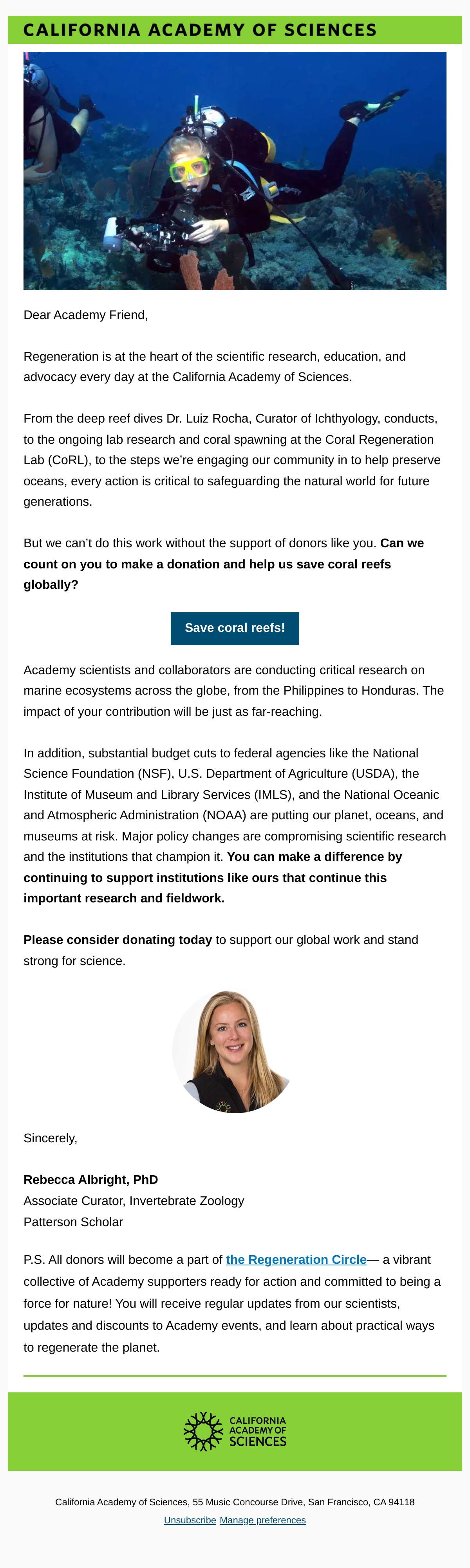This screenshot has height=1568, width=470.
Task: Open Manage preferences link
Action: coord(263,1520)
